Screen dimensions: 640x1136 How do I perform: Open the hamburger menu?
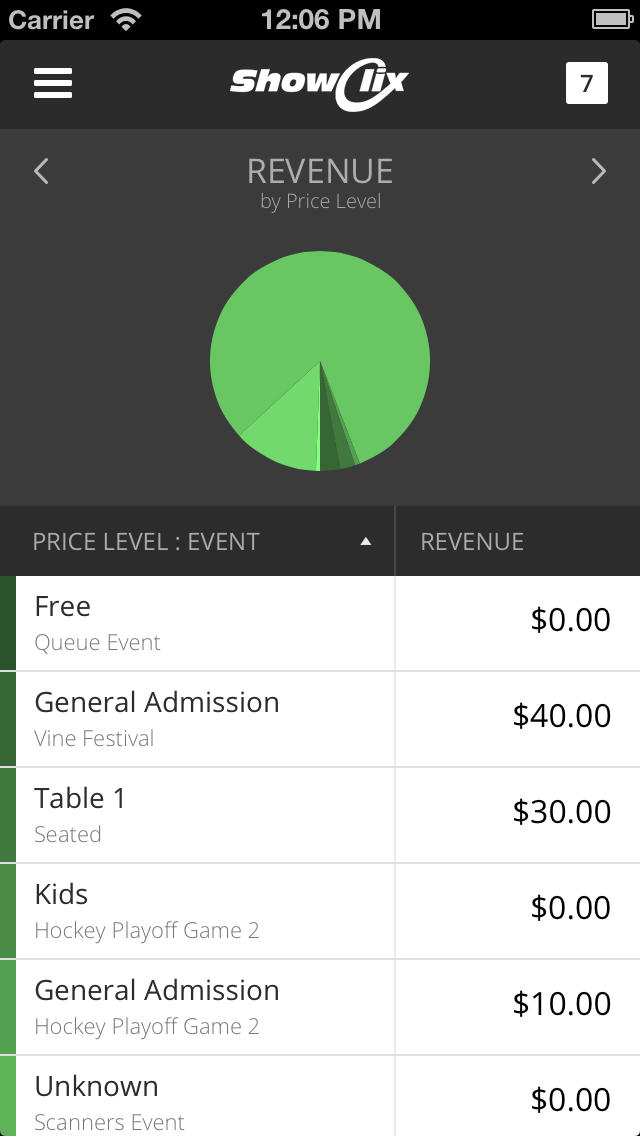tap(53, 83)
